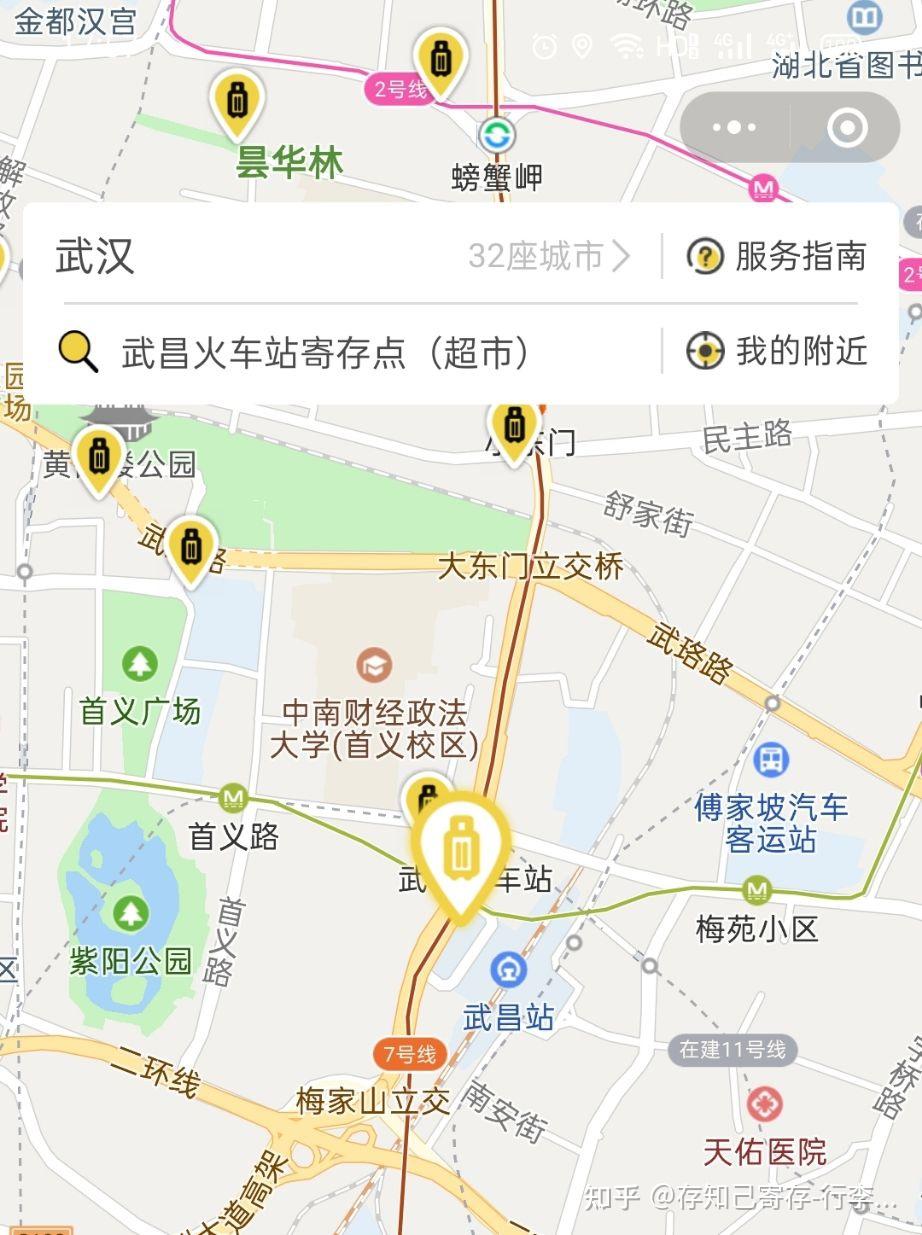
Task: Click the locate icon next to 我的附近
Action: 705,350
